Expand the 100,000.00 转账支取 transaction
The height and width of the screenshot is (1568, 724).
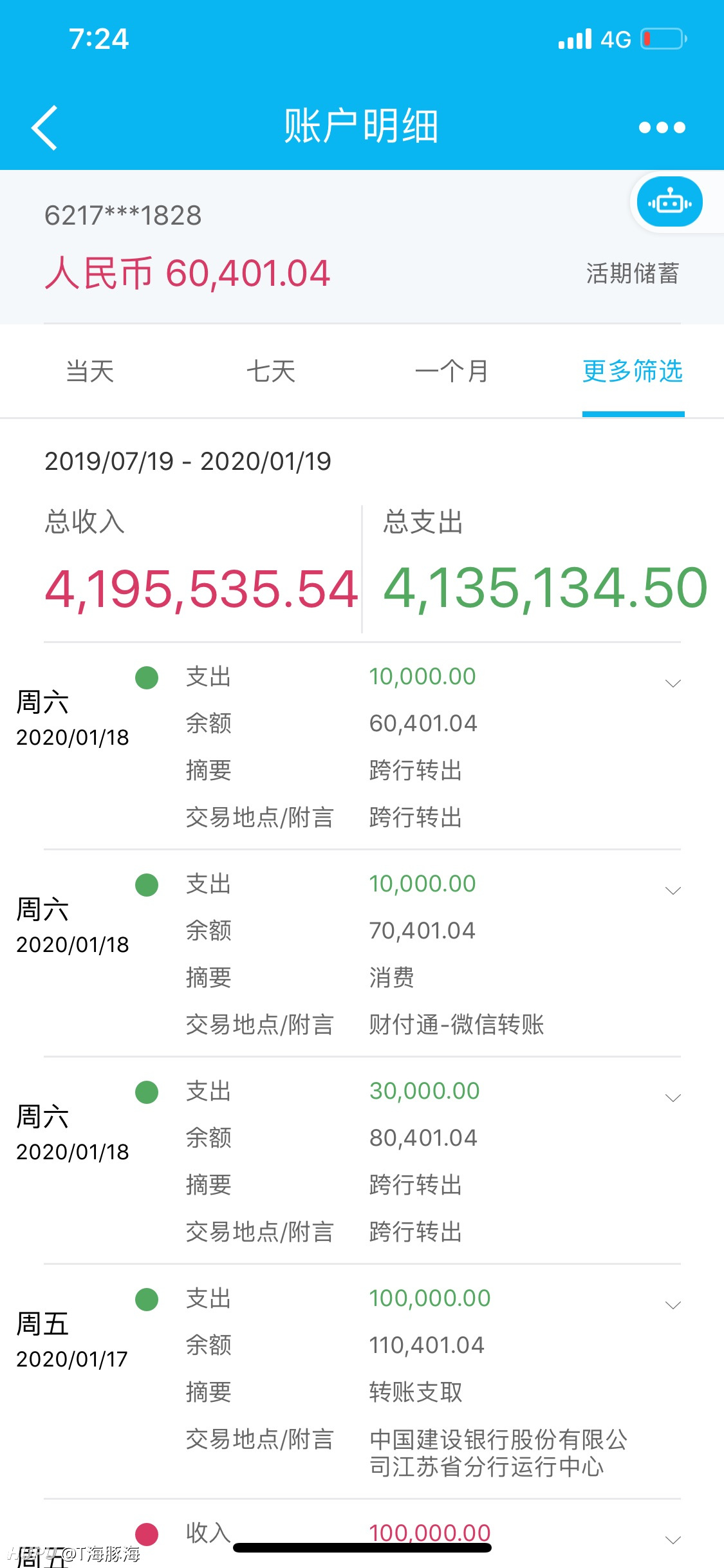tap(673, 1305)
